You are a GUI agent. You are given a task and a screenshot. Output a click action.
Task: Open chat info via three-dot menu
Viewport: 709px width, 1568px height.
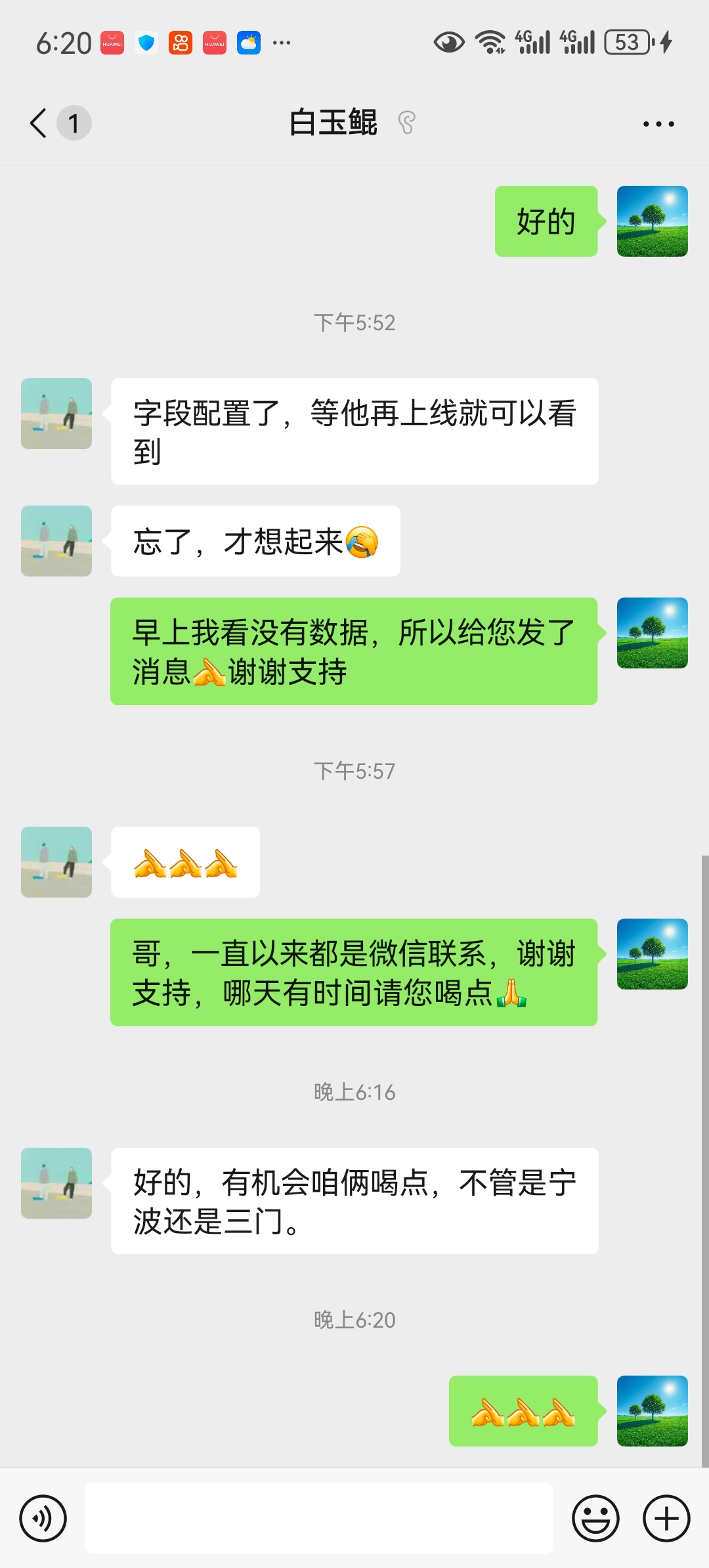658,123
